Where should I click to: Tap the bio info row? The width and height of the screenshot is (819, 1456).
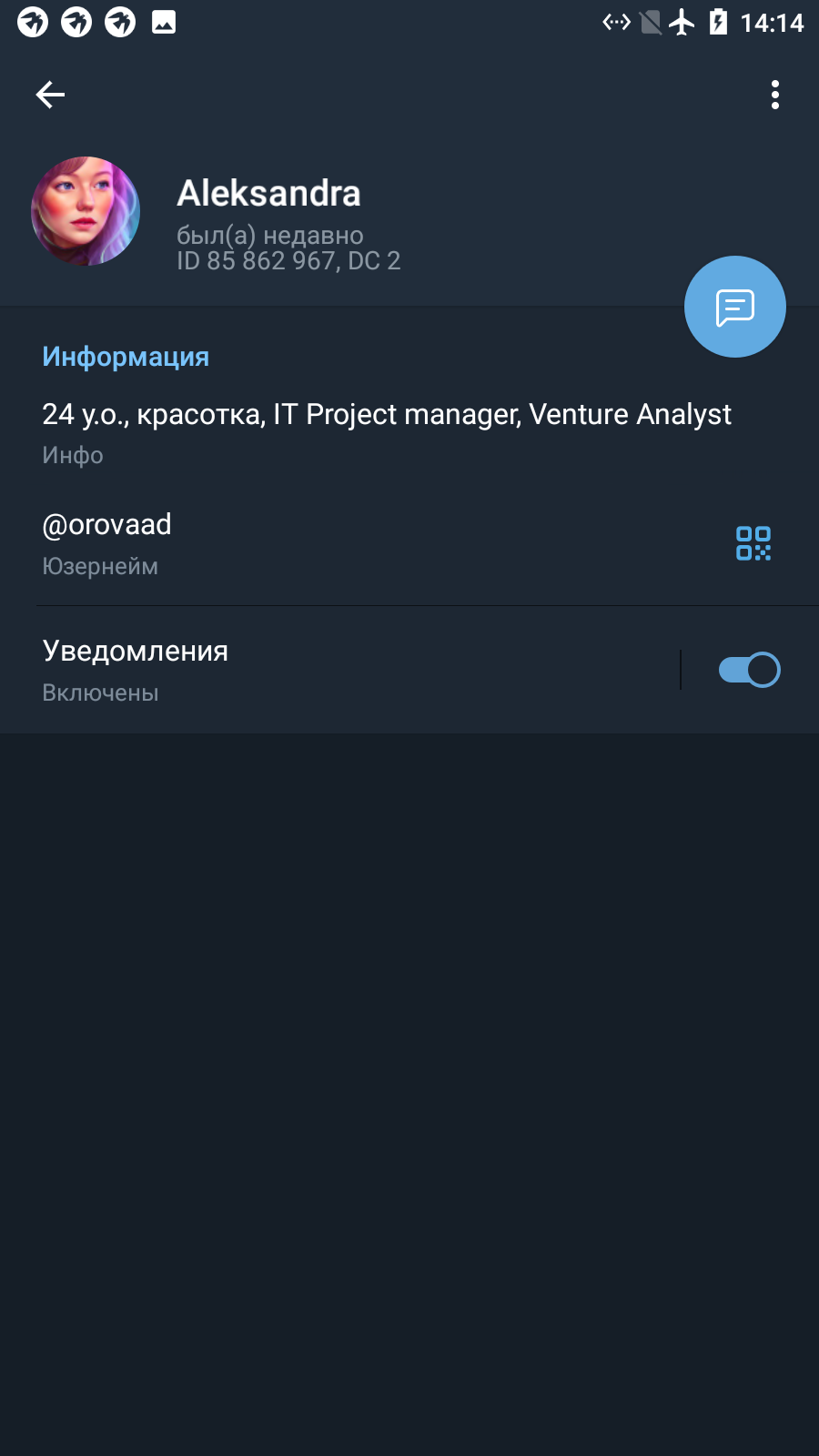coord(409,433)
